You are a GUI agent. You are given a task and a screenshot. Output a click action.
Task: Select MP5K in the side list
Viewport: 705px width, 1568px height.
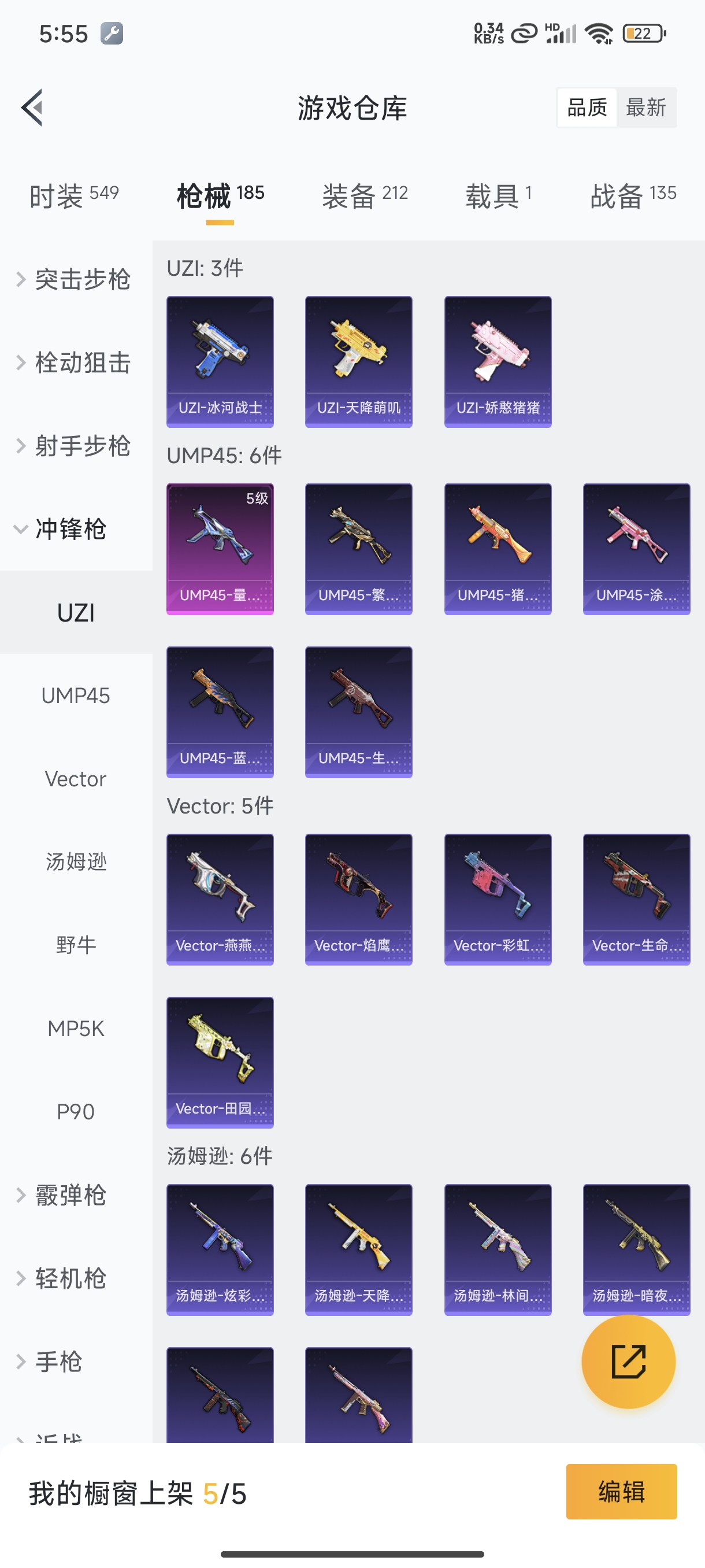tap(76, 1029)
